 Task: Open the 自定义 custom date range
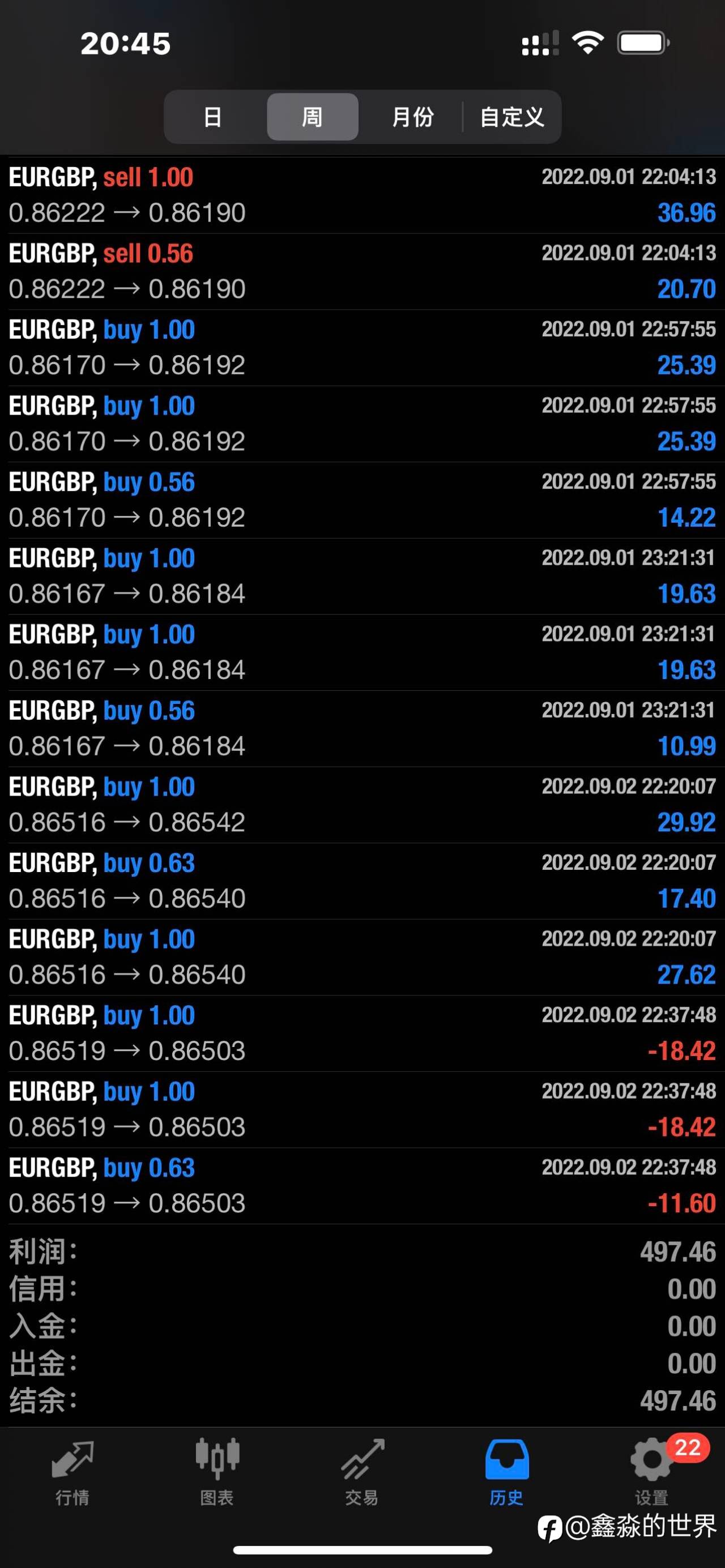click(511, 116)
